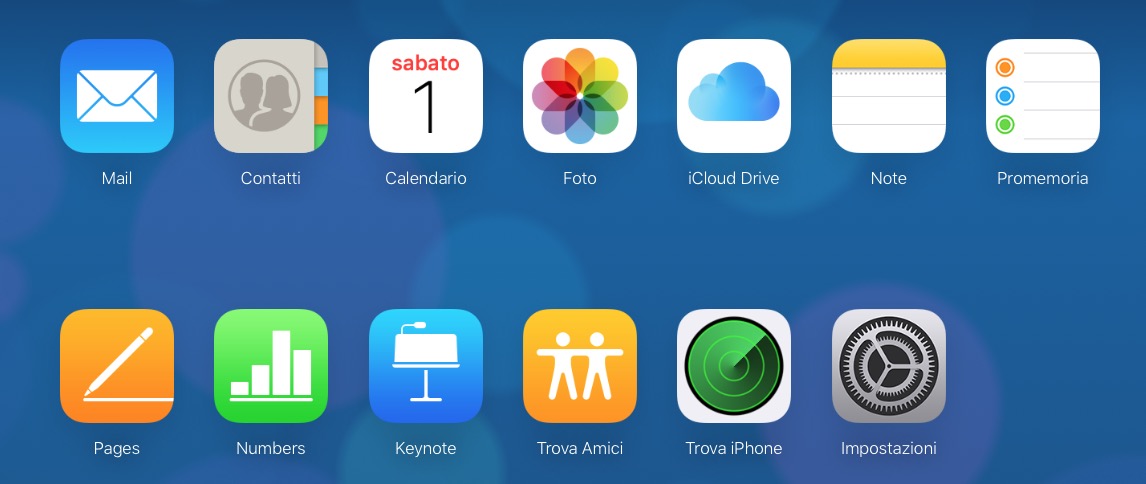Launch Trova iPhone

(734, 366)
